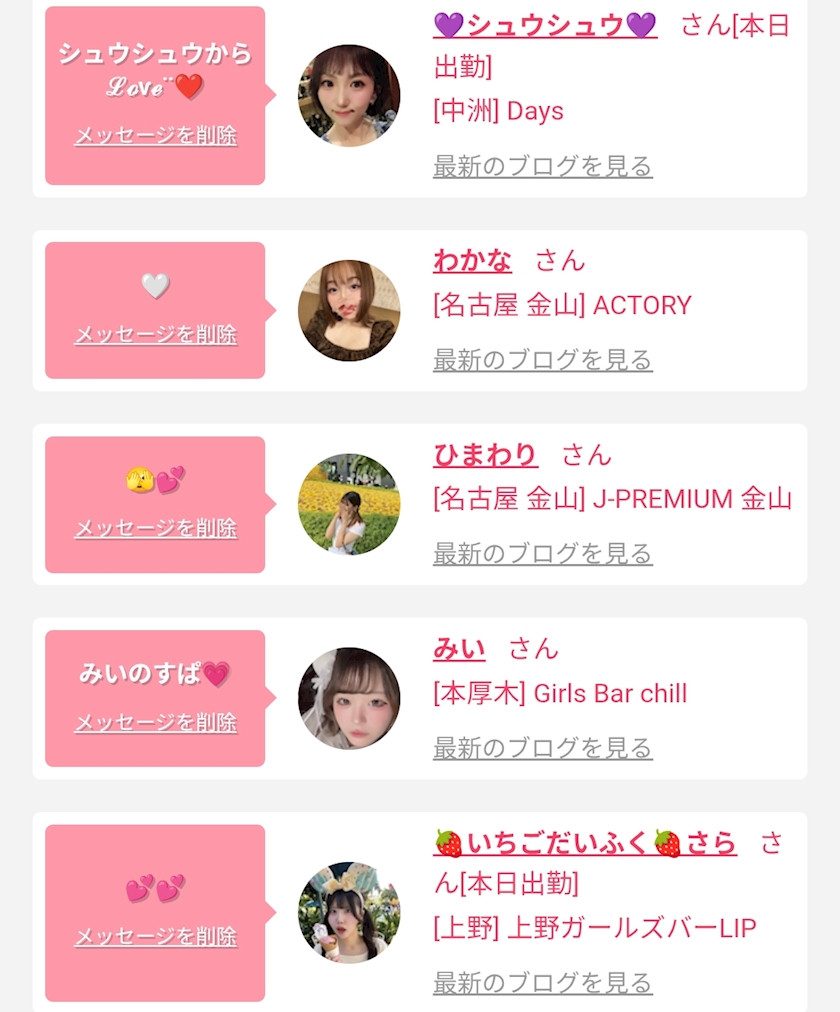This screenshot has height=1012, width=840.
Task: View みい's latest blog
Action: 543,747
